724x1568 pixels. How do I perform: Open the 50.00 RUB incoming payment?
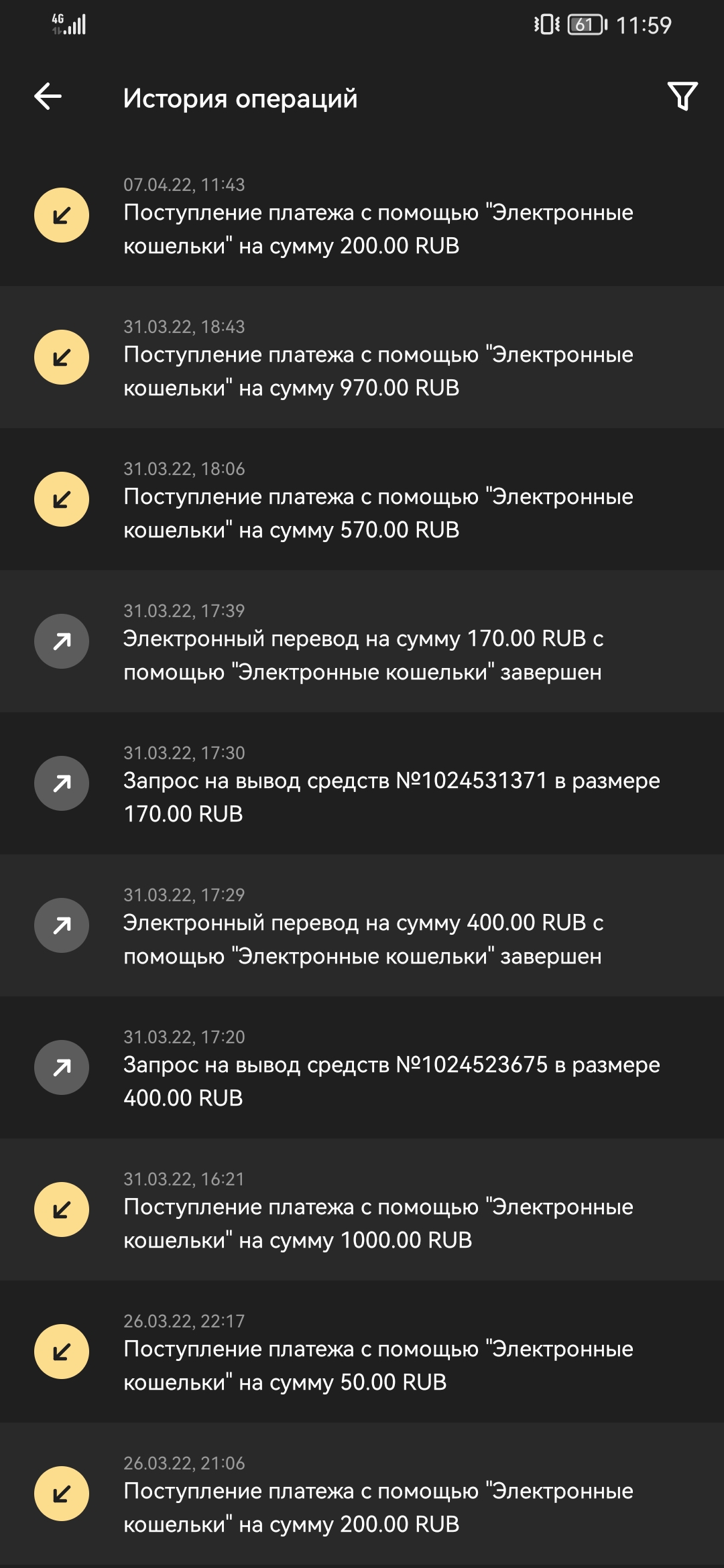click(x=362, y=1352)
